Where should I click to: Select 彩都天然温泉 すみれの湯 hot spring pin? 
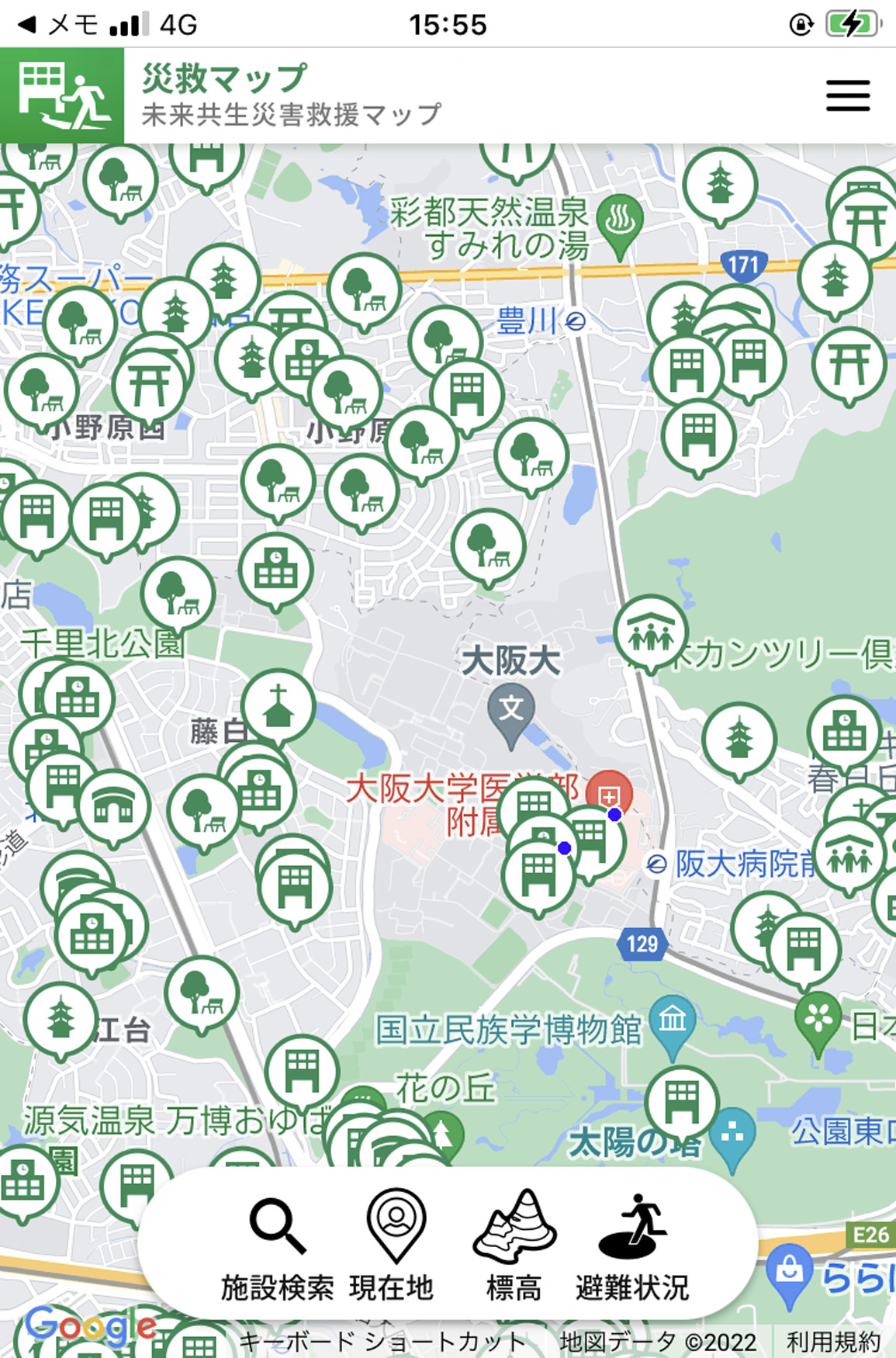point(619,223)
